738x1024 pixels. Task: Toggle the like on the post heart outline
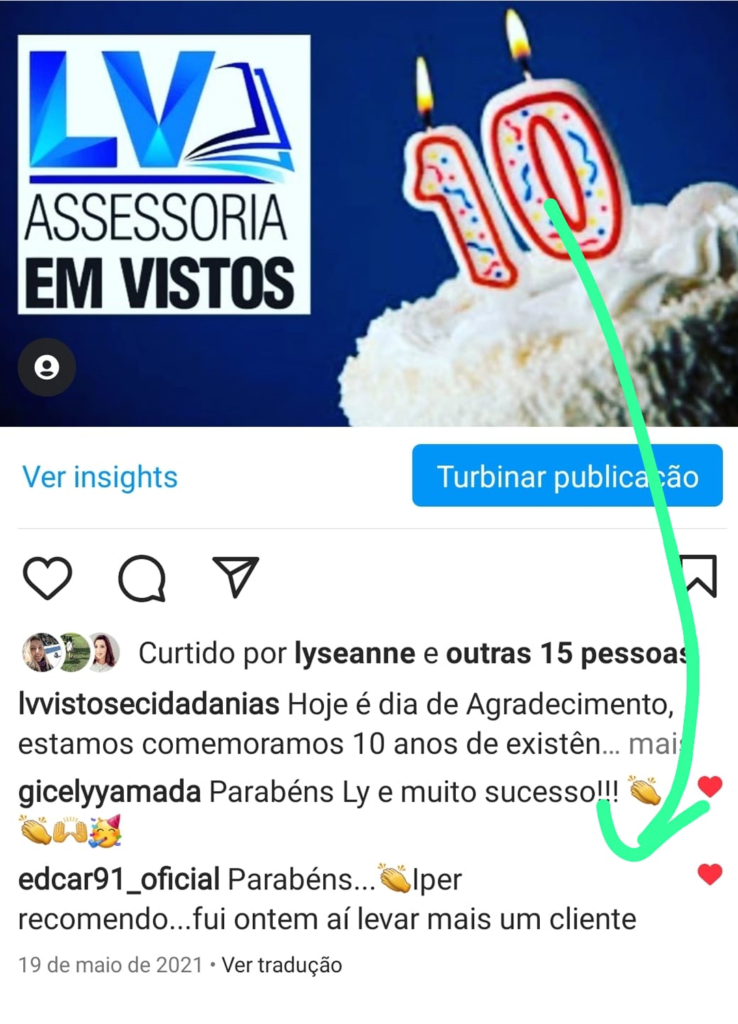(47, 577)
